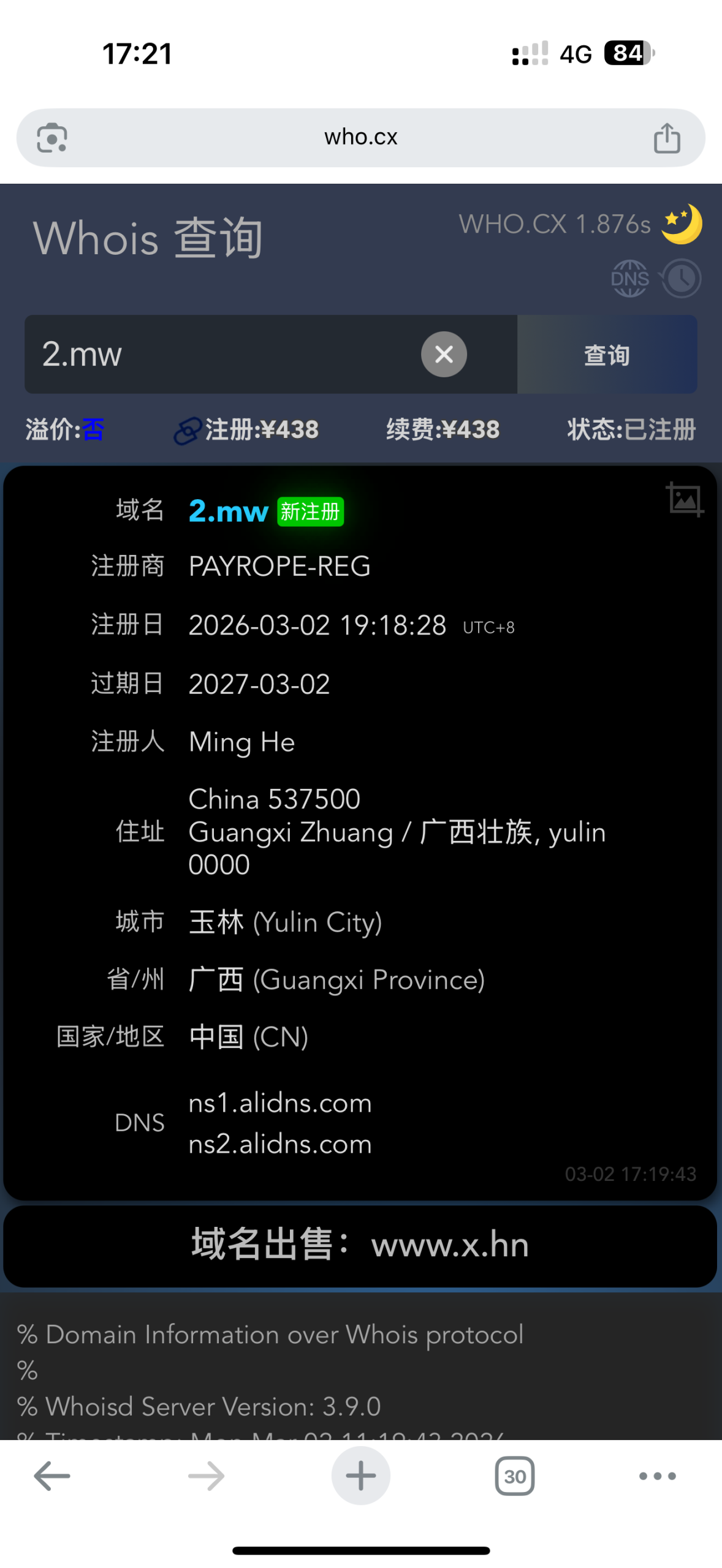Screen dimensions: 722x1568
Task: Open the registration link ¥438
Action: pyautogui.click(x=247, y=429)
